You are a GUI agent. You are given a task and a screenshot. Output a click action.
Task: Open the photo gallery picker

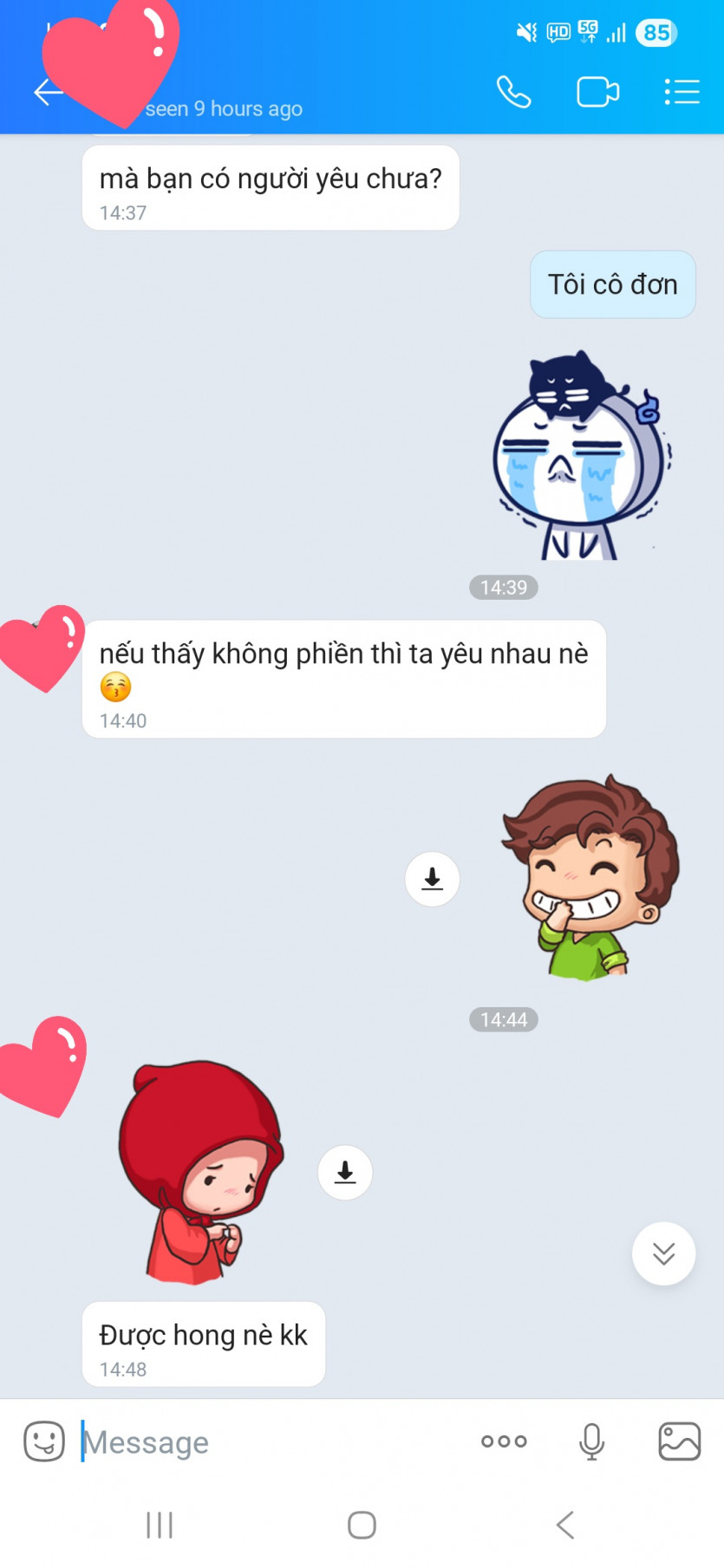679,1441
